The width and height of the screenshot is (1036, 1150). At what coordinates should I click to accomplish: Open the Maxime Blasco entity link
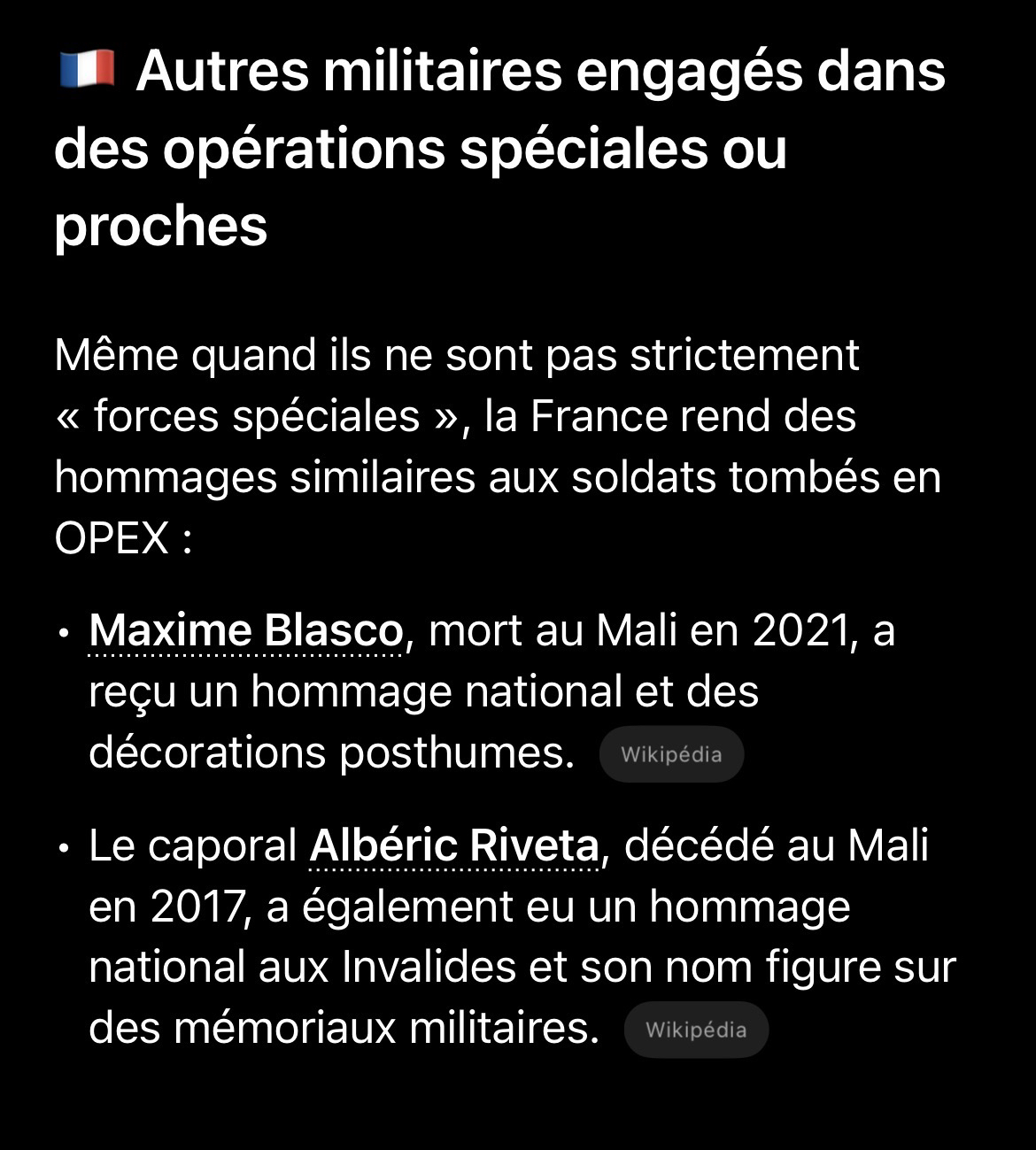(x=245, y=631)
